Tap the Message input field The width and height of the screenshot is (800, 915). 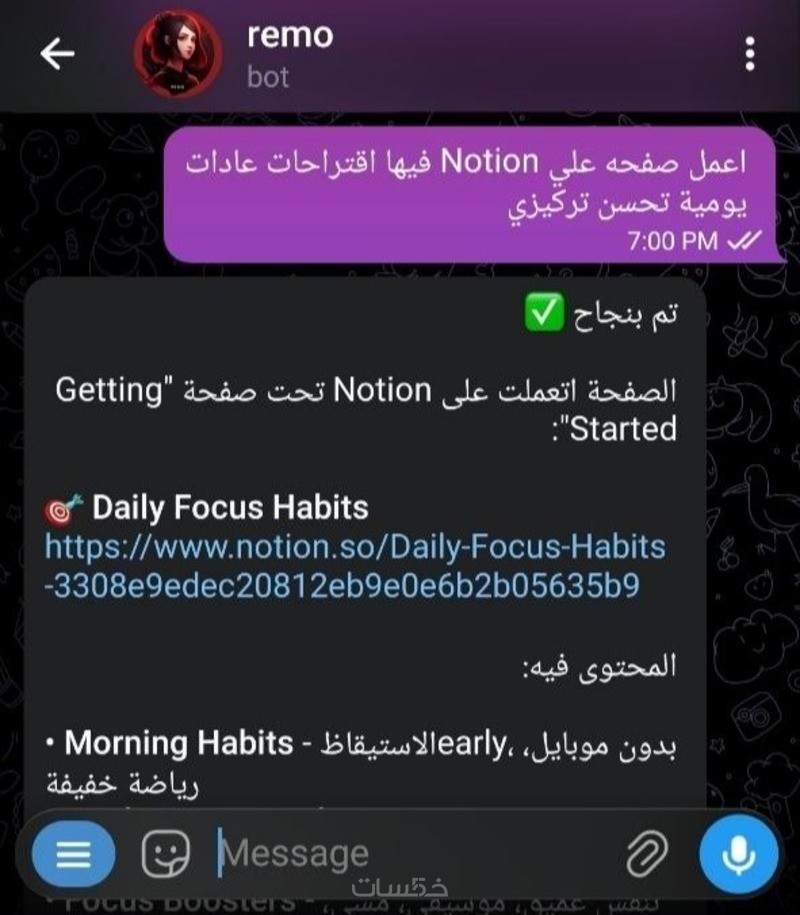(400, 854)
